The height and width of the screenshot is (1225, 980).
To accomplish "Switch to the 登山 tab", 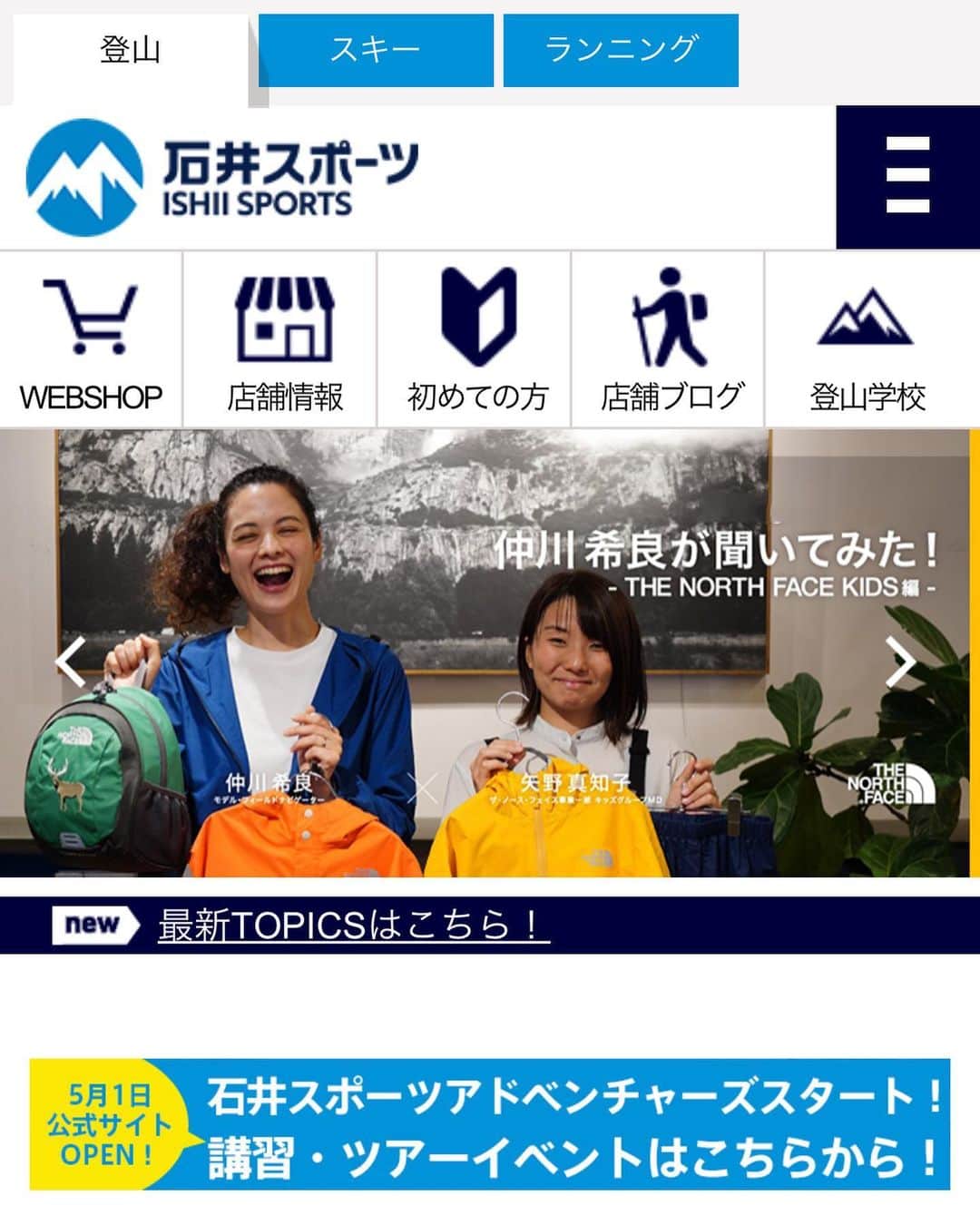I will [130, 51].
